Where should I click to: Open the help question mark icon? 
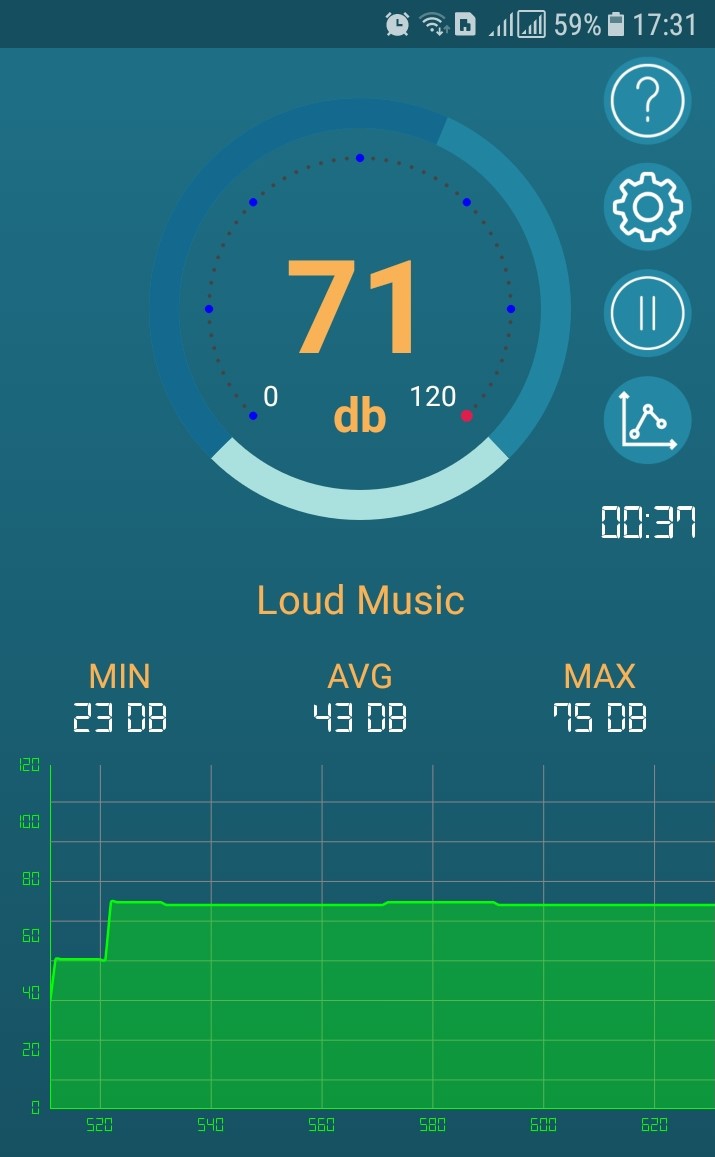(x=647, y=101)
